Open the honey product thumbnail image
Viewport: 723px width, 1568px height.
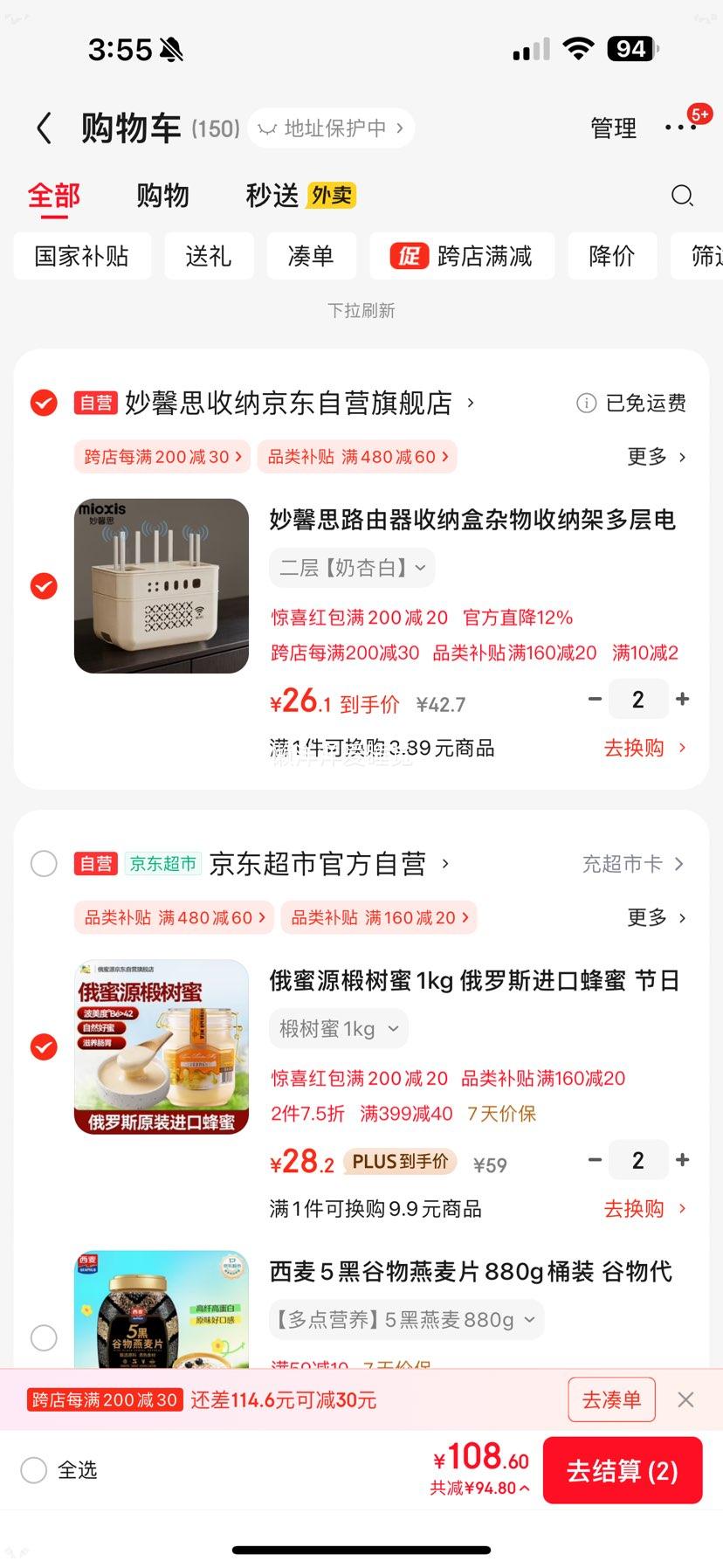click(161, 1046)
